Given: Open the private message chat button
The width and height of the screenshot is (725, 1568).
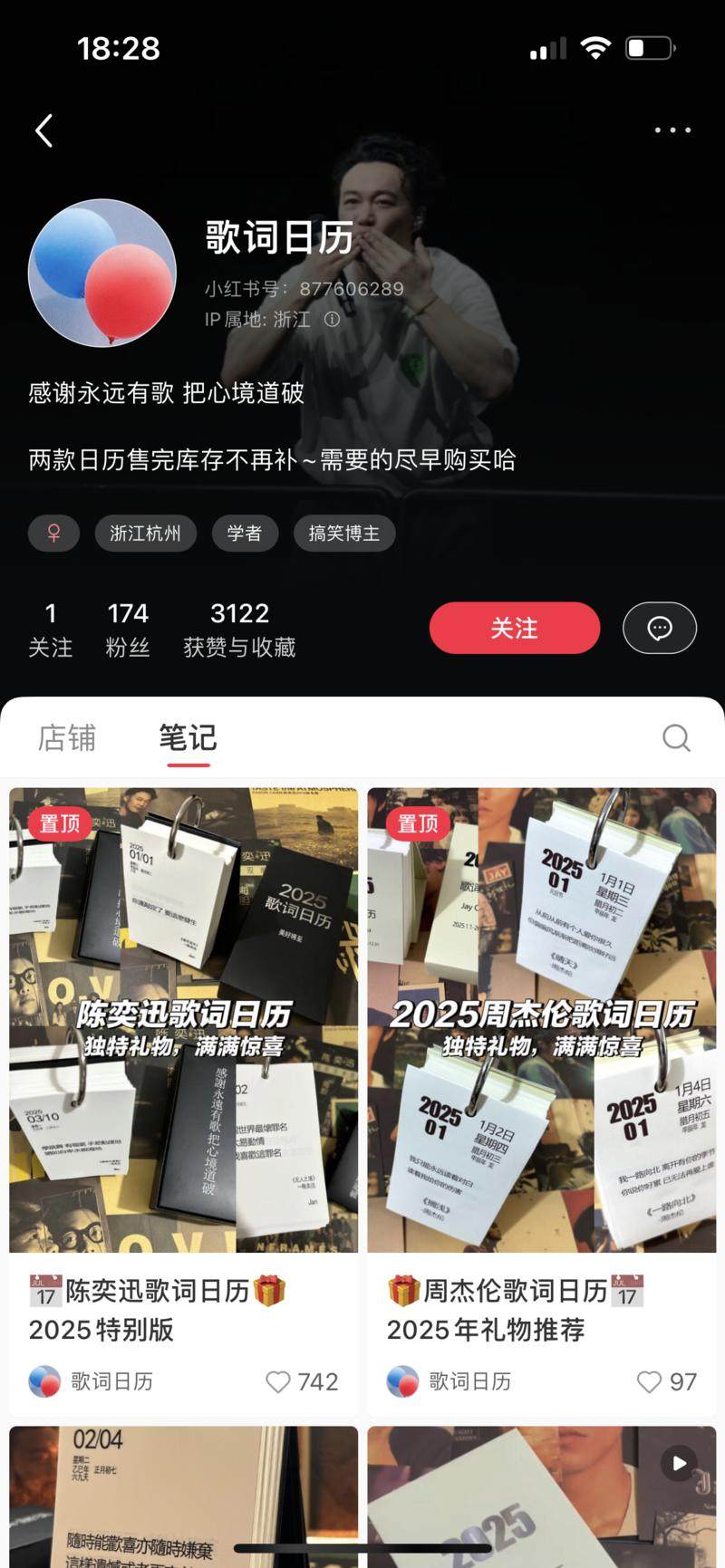Looking at the screenshot, I should click(x=659, y=628).
